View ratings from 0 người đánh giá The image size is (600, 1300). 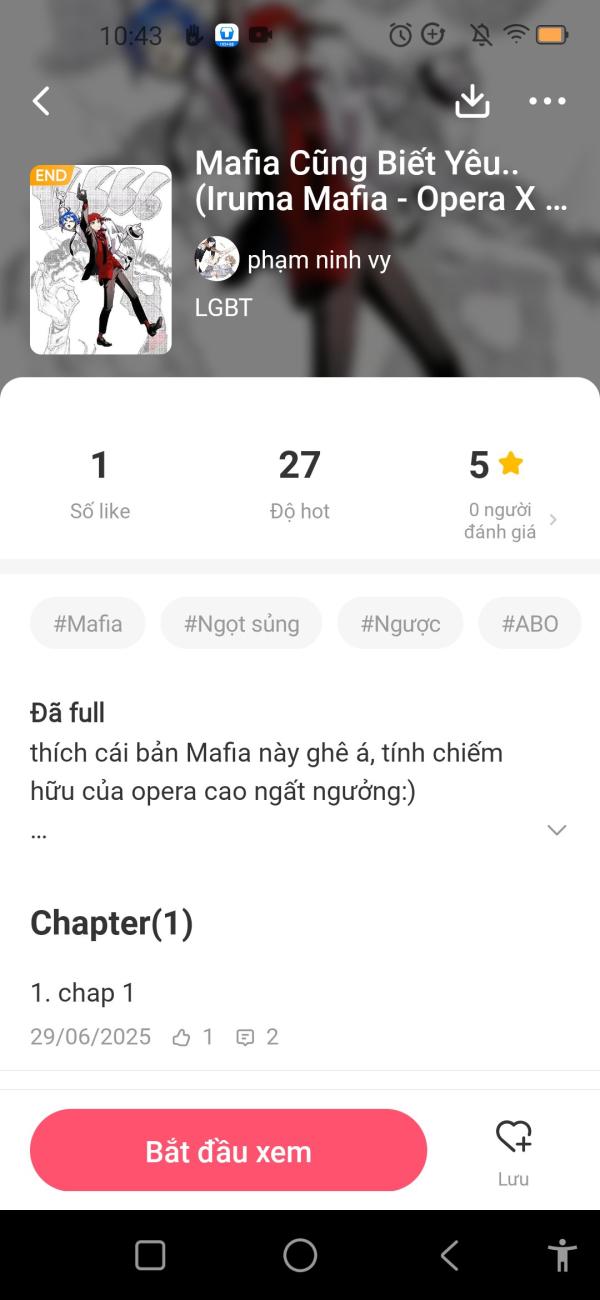click(x=510, y=520)
